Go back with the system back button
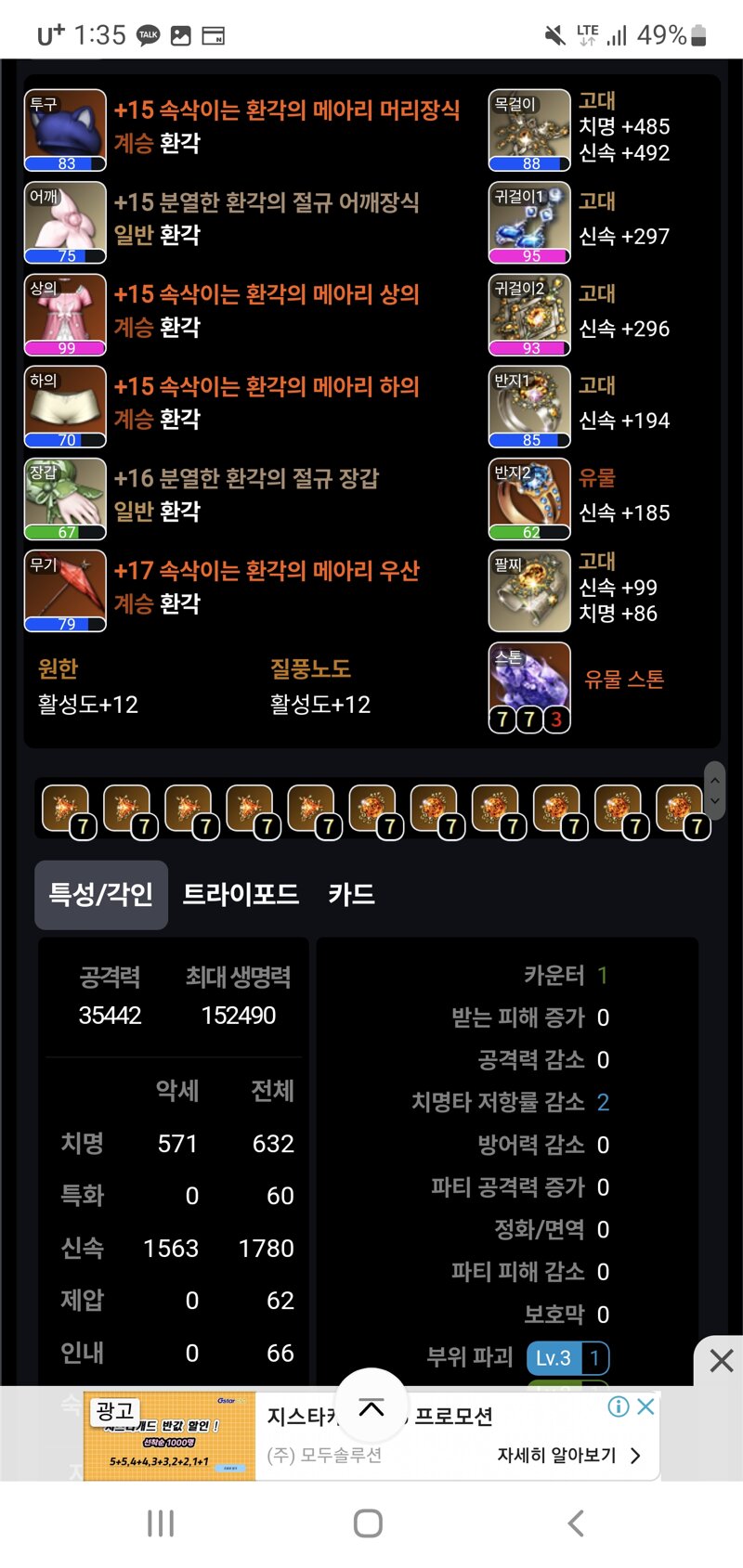The image size is (743, 1568). [576, 1523]
